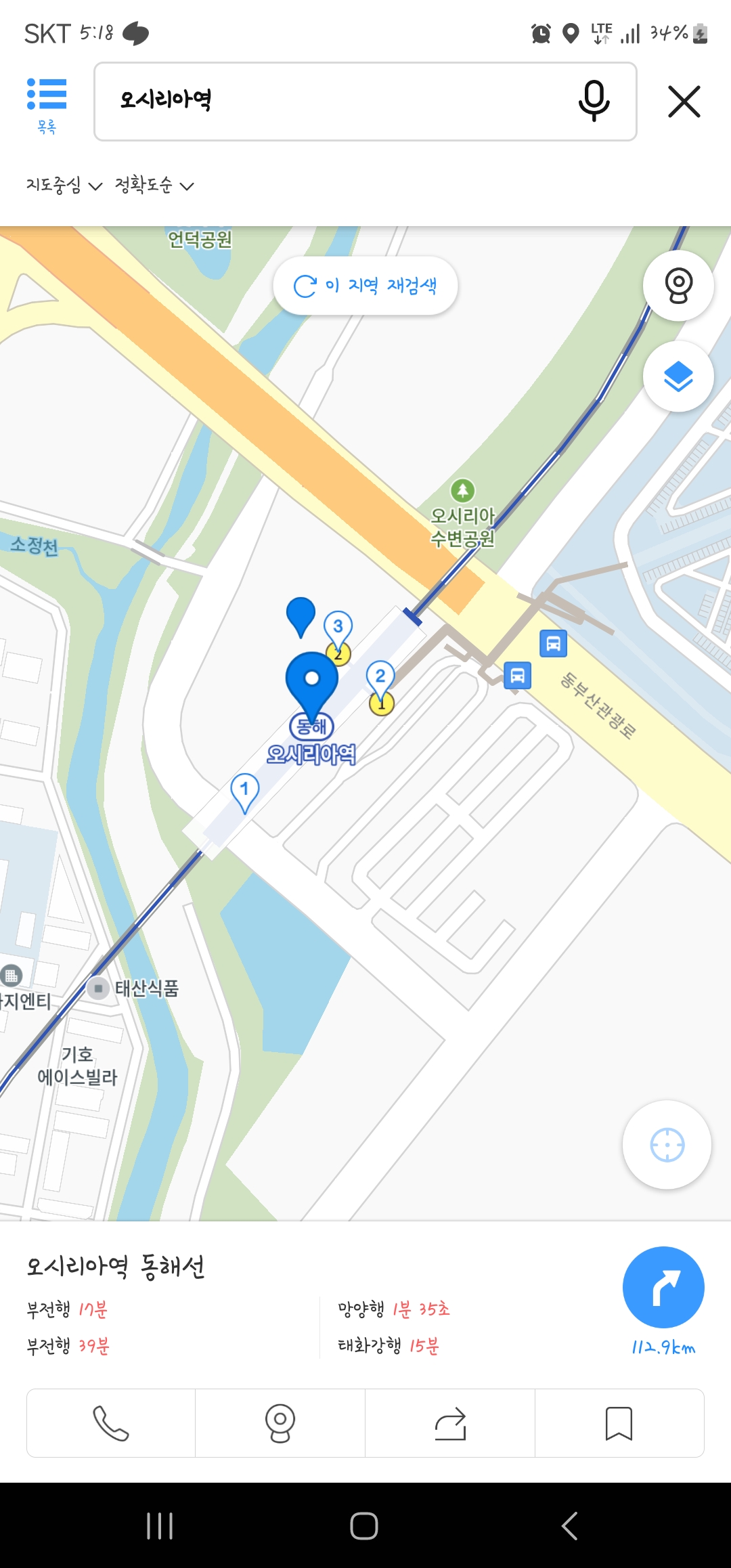Open the map layers button
The image size is (731, 1568).
(678, 376)
